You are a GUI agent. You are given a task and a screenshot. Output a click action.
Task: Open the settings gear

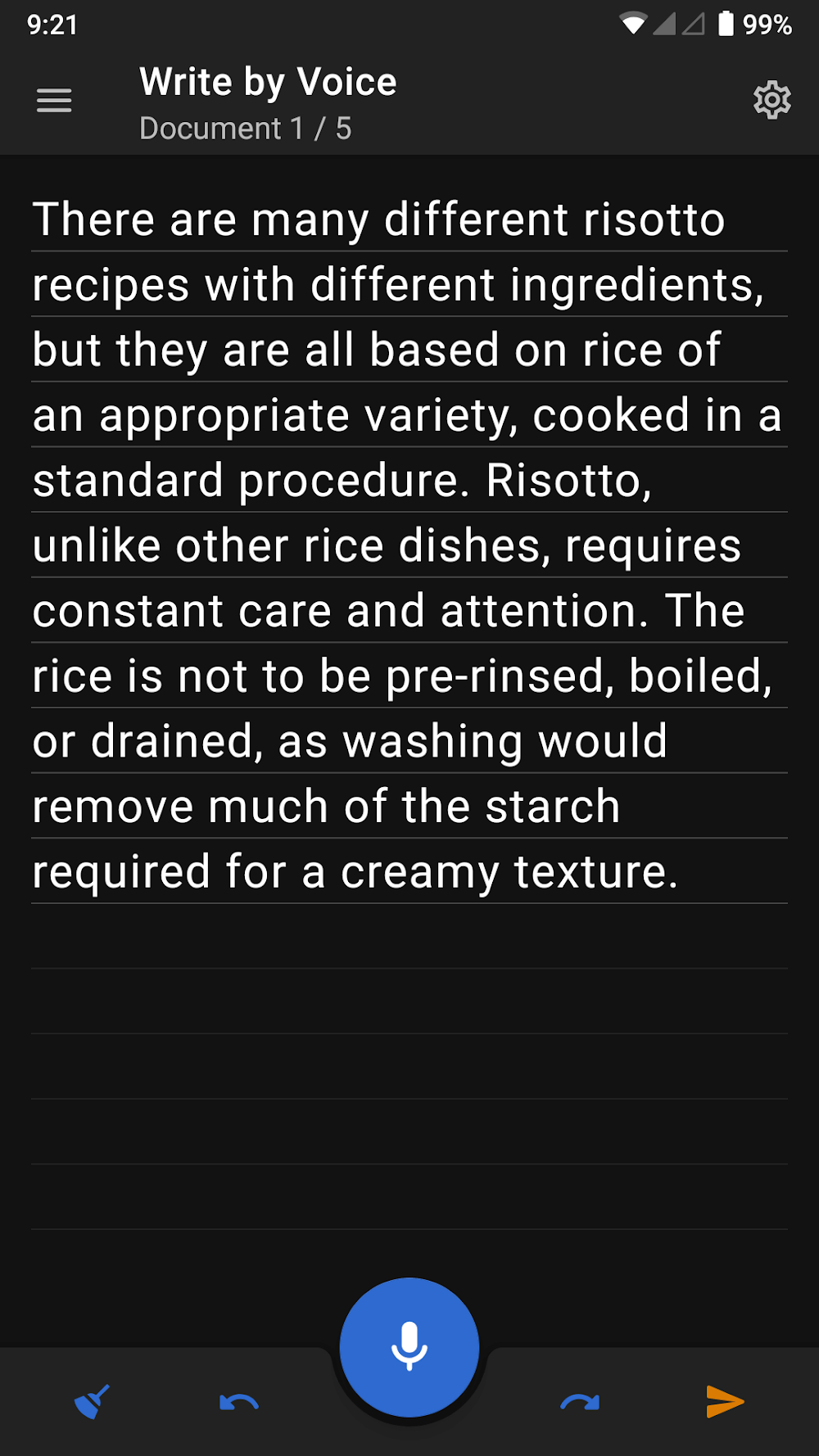point(771,101)
